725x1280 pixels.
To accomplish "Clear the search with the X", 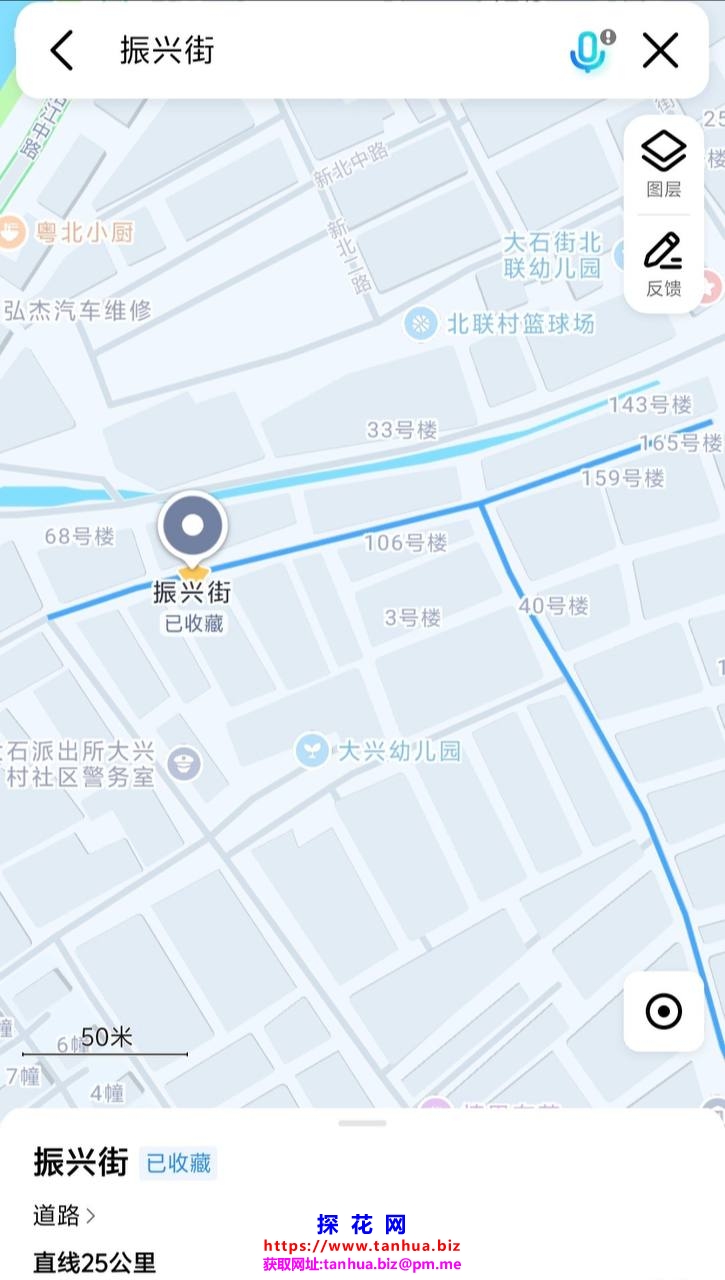I will 660,50.
